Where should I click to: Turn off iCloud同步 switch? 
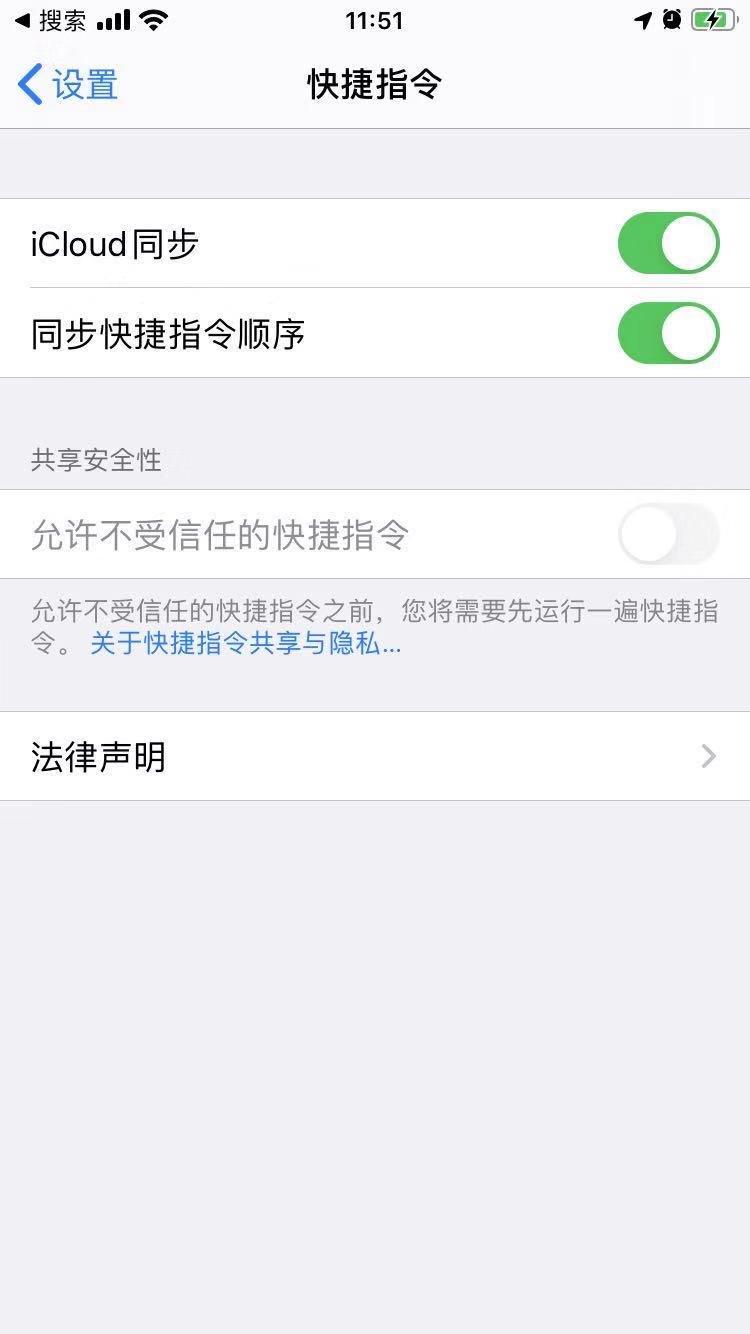[668, 243]
